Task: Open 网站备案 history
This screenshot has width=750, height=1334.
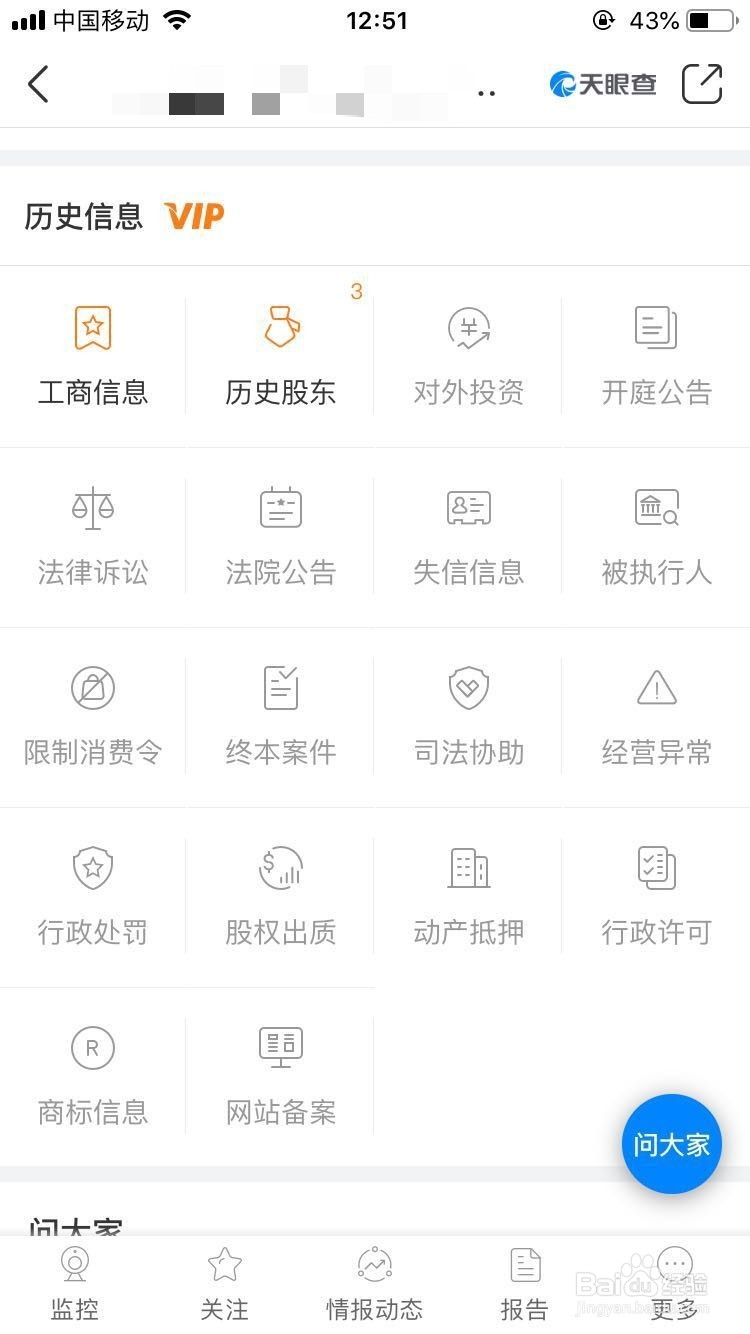Action: tap(281, 1077)
